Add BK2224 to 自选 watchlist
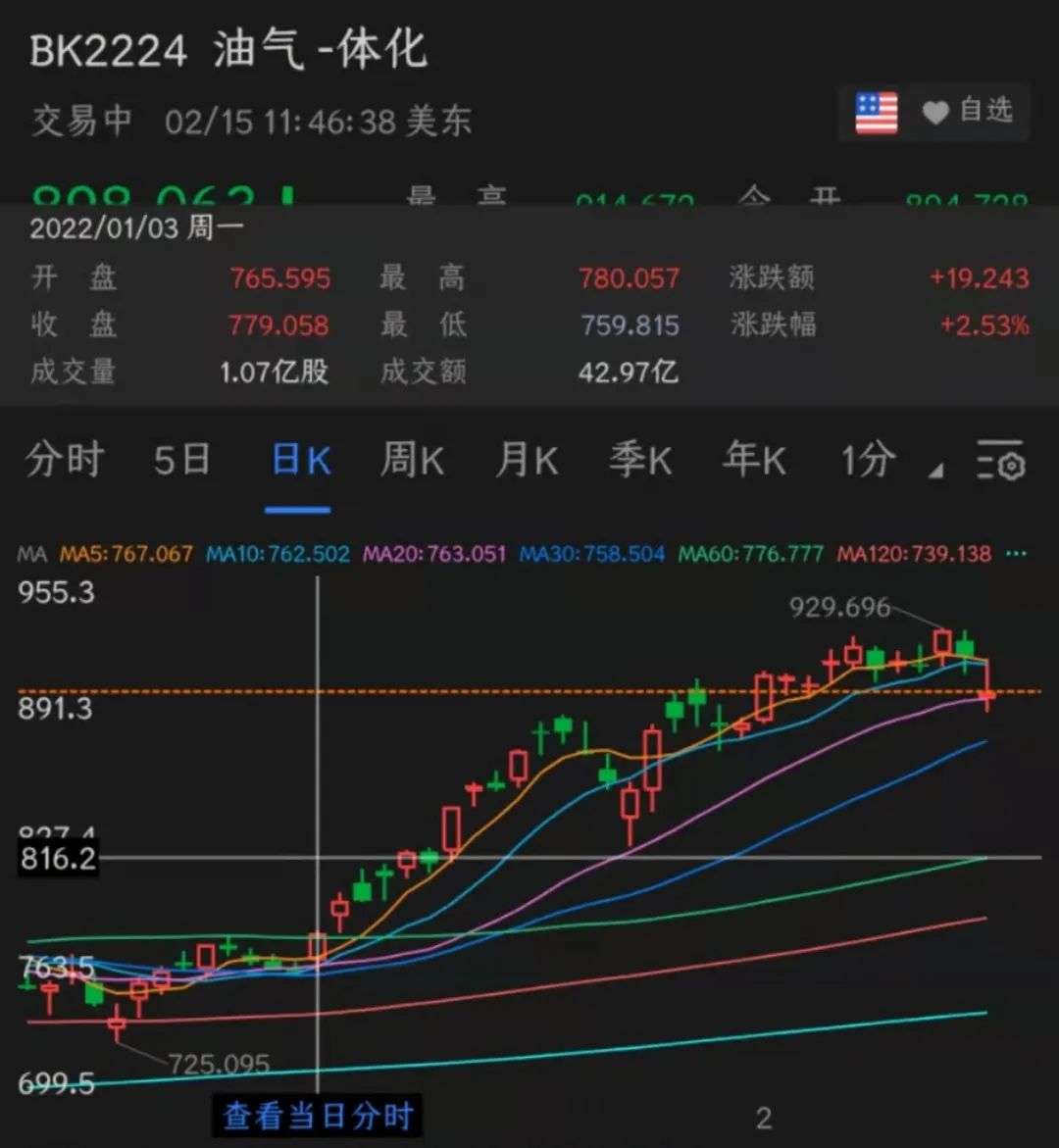 pos(967,112)
